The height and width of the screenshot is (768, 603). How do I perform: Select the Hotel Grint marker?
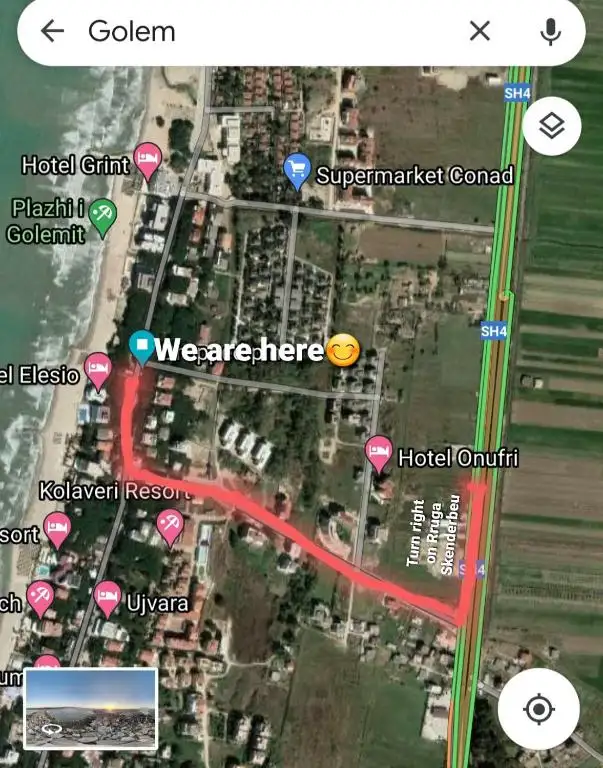(148, 159)
